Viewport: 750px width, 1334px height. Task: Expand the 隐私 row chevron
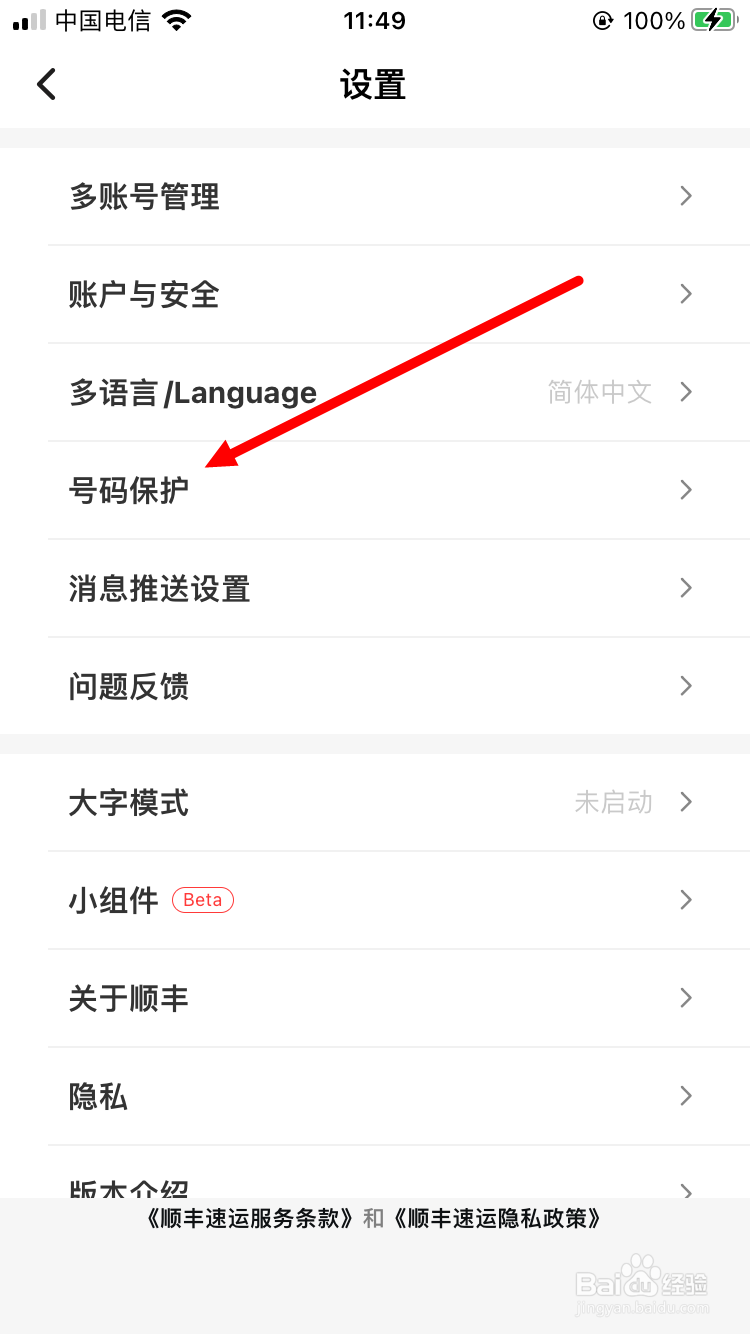point(685,1096)
